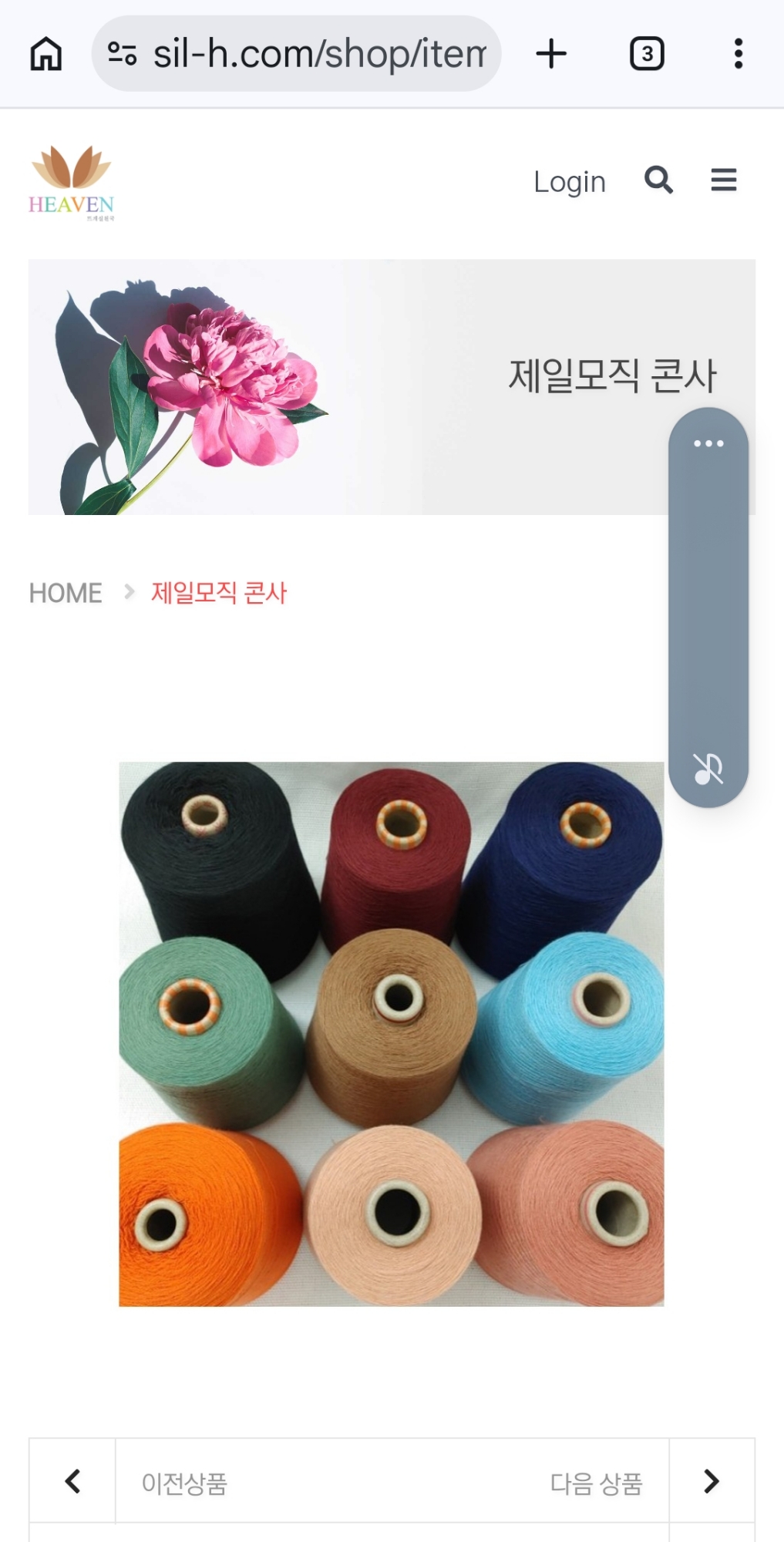Toggle the muted music icon
The height and width of the screenshot is (1542, 784).
(x=708, y=769)
